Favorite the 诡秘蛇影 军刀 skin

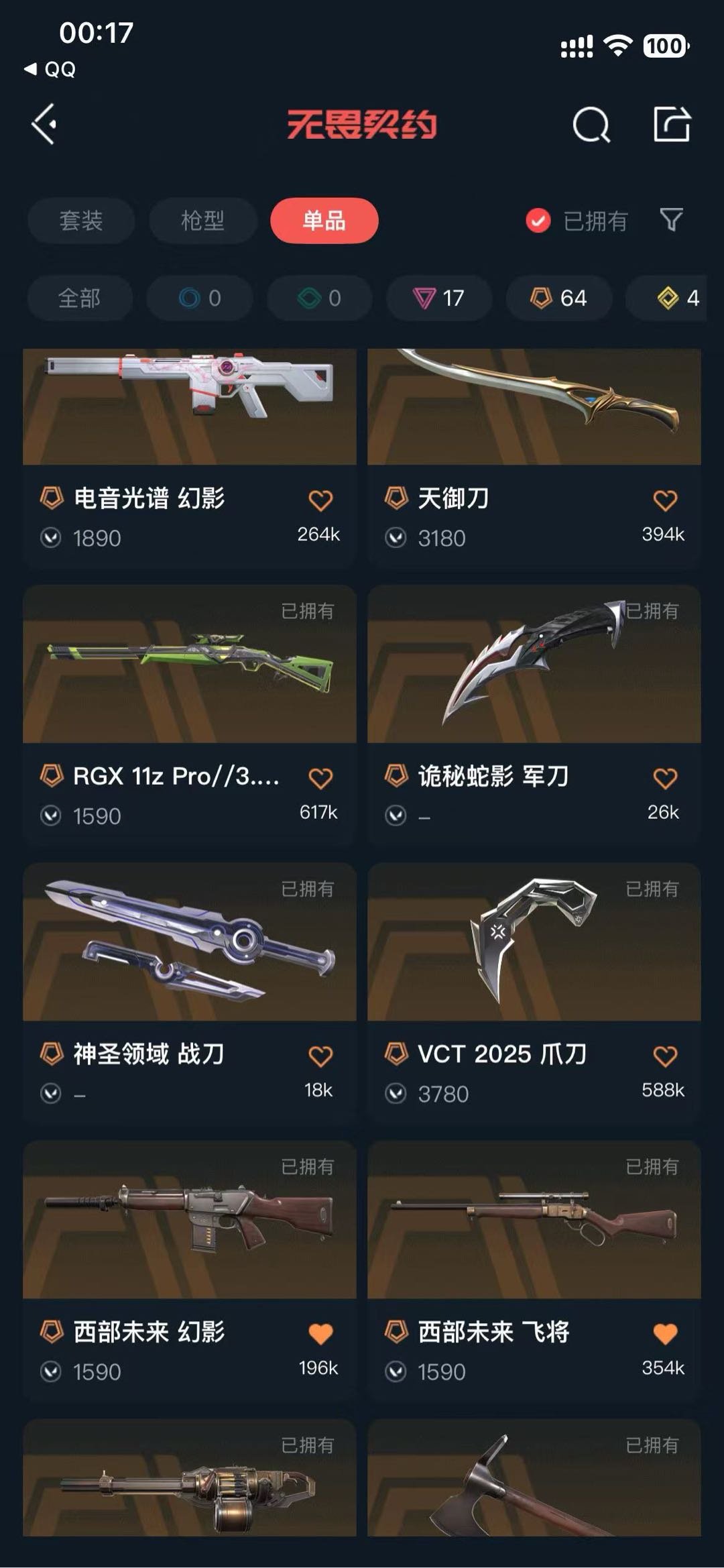pos(665,779)
